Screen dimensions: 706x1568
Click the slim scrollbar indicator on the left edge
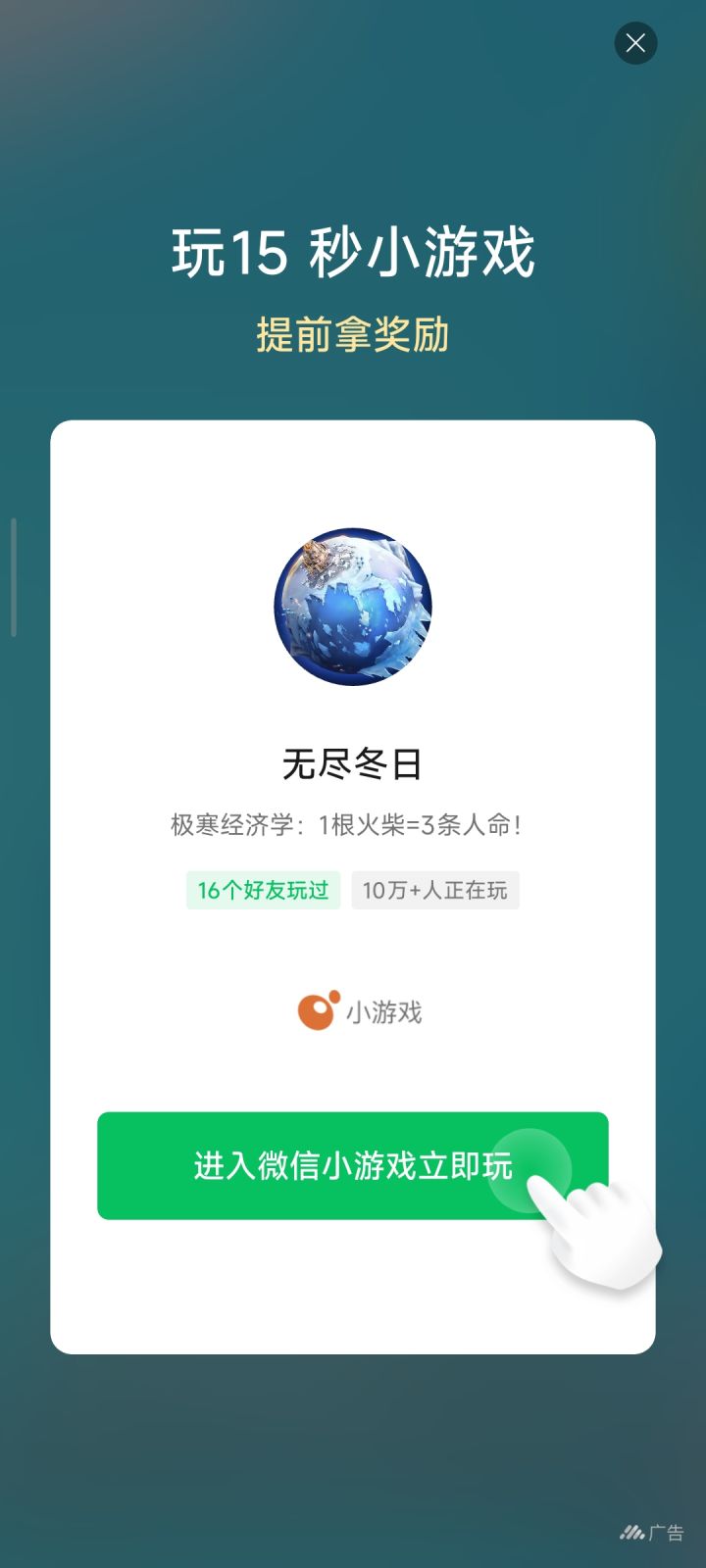click(13, 573)
